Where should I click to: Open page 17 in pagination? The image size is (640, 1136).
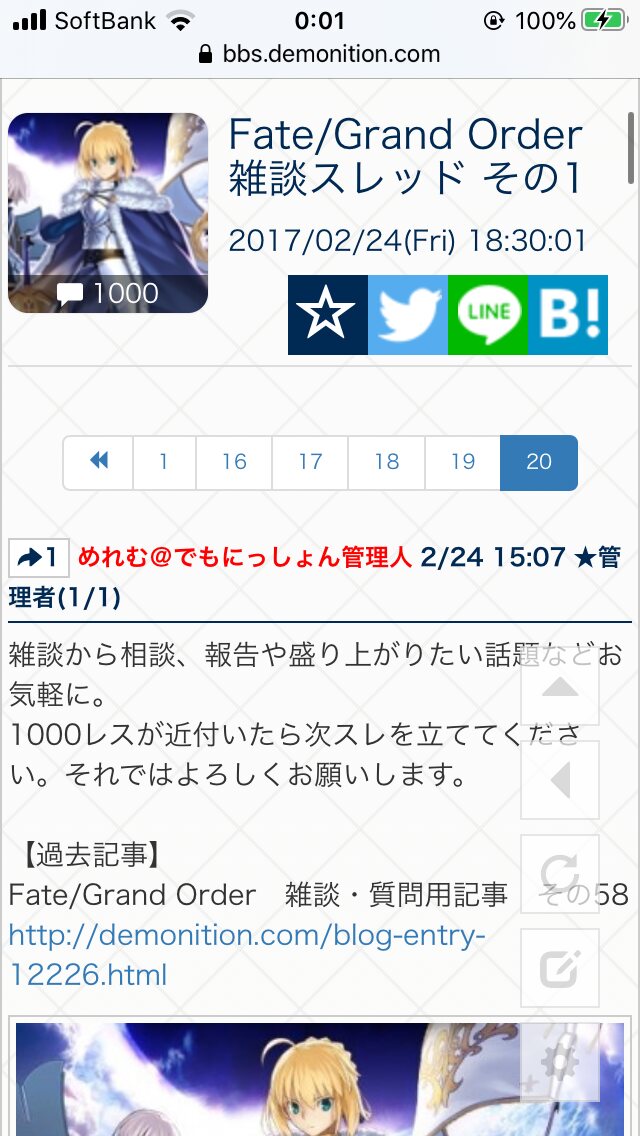(x=310, y=462)
